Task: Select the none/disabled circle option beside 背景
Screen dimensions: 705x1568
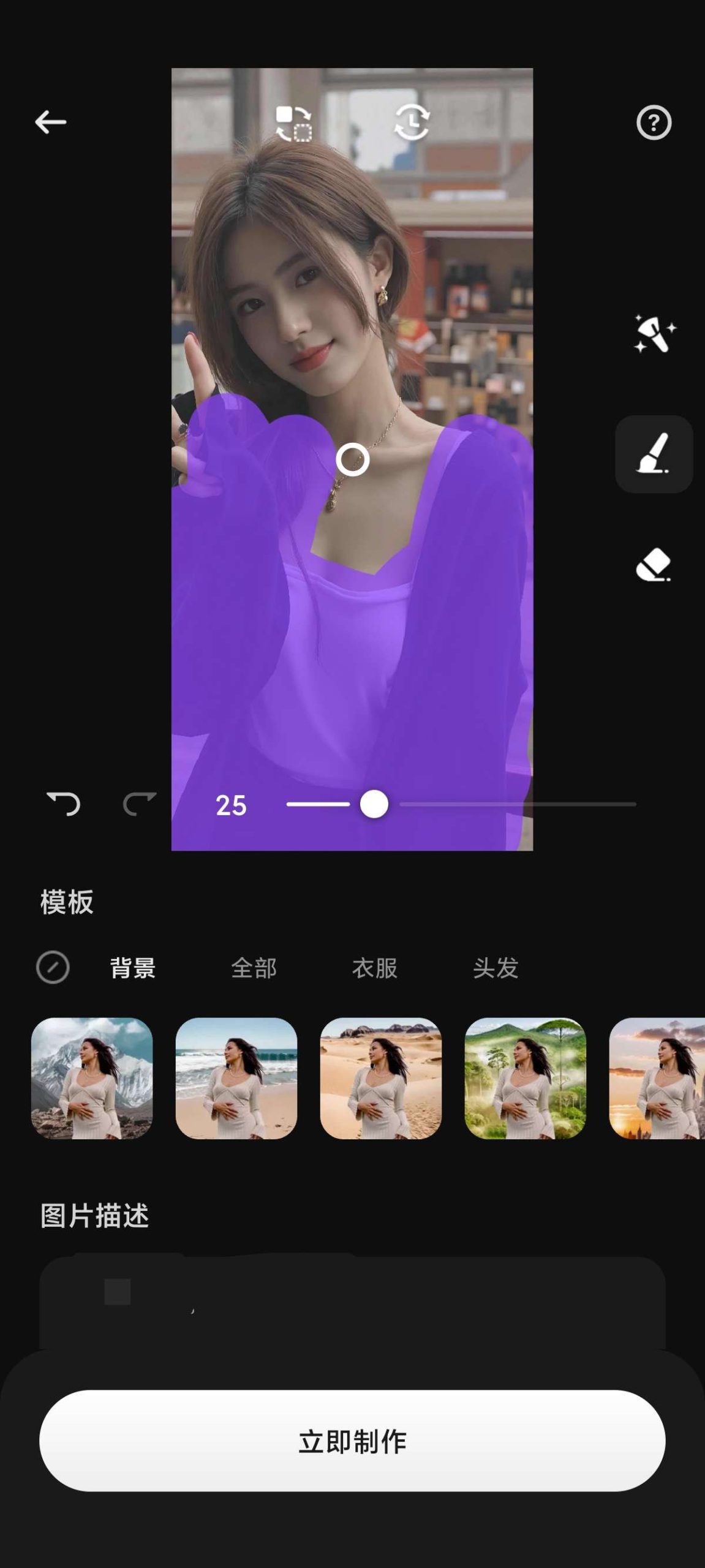Action: click(x=54, y=968)
